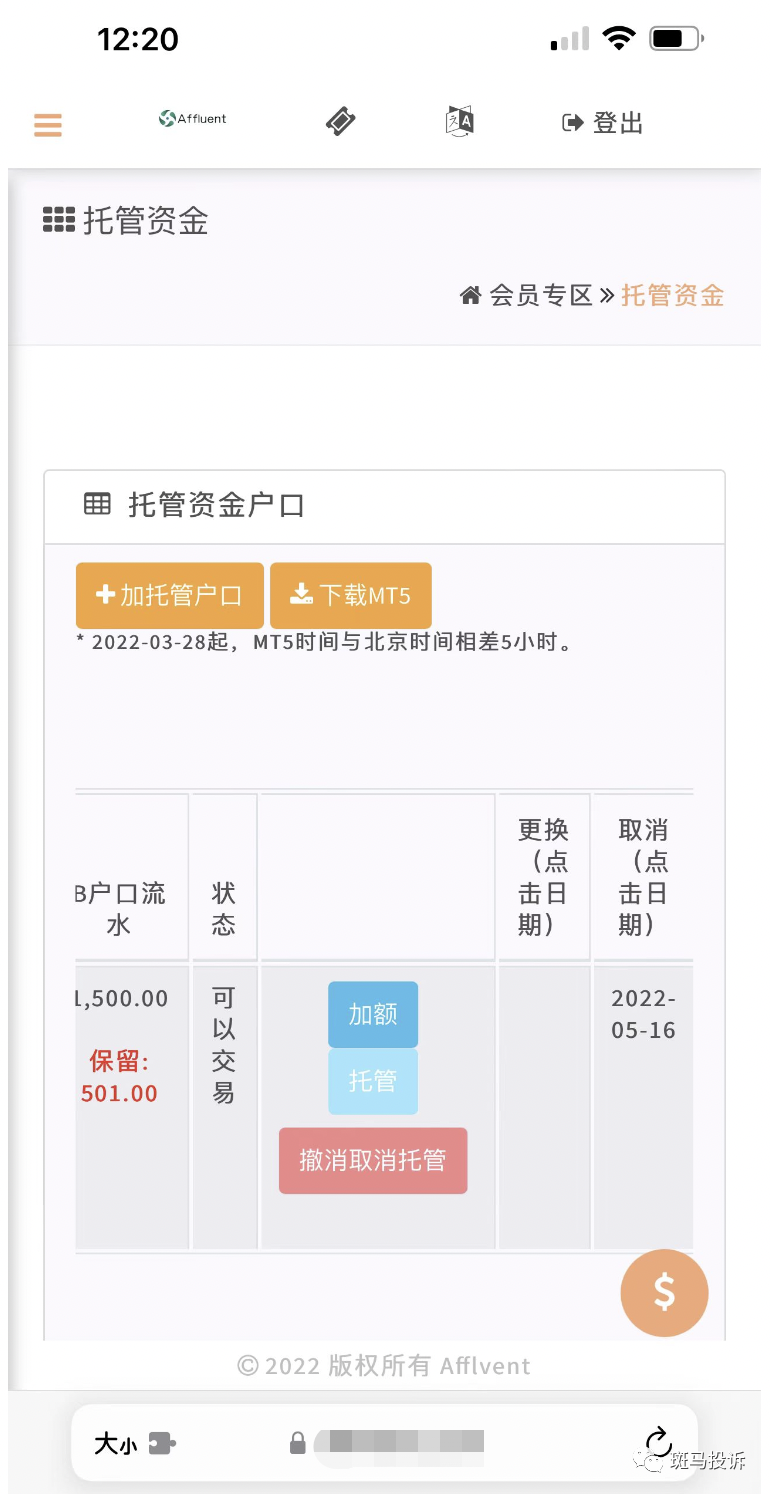This screenshot has width=770, height=1494.
Task: Click the plus icon on 加托管户口 button
Action: [x=104, y=594]
